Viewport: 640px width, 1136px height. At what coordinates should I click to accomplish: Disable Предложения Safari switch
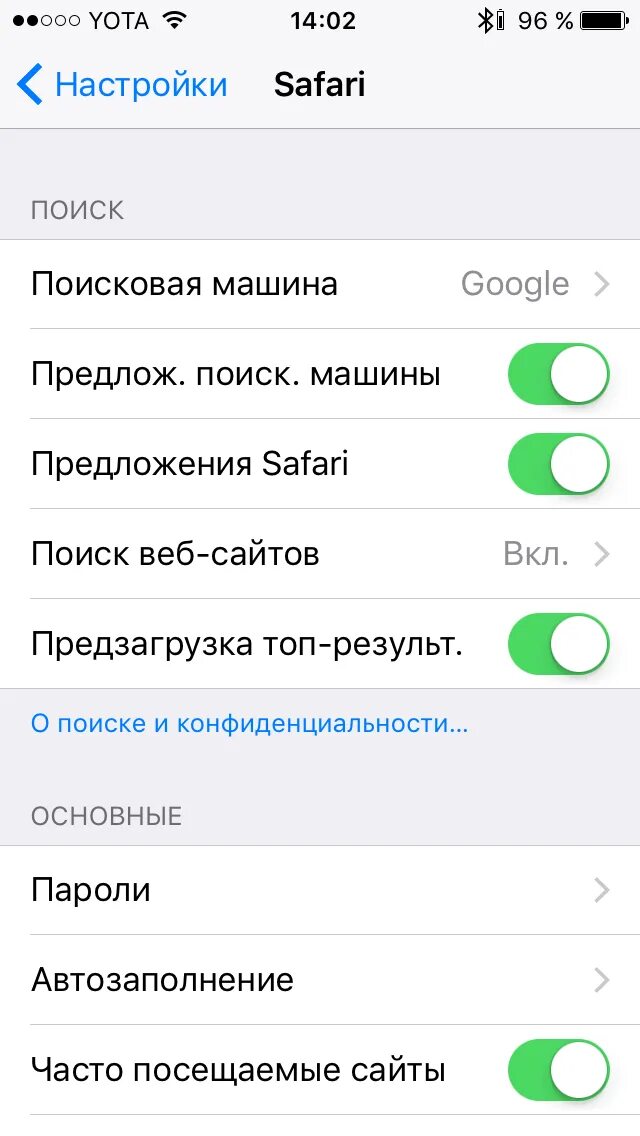[558, 464]
